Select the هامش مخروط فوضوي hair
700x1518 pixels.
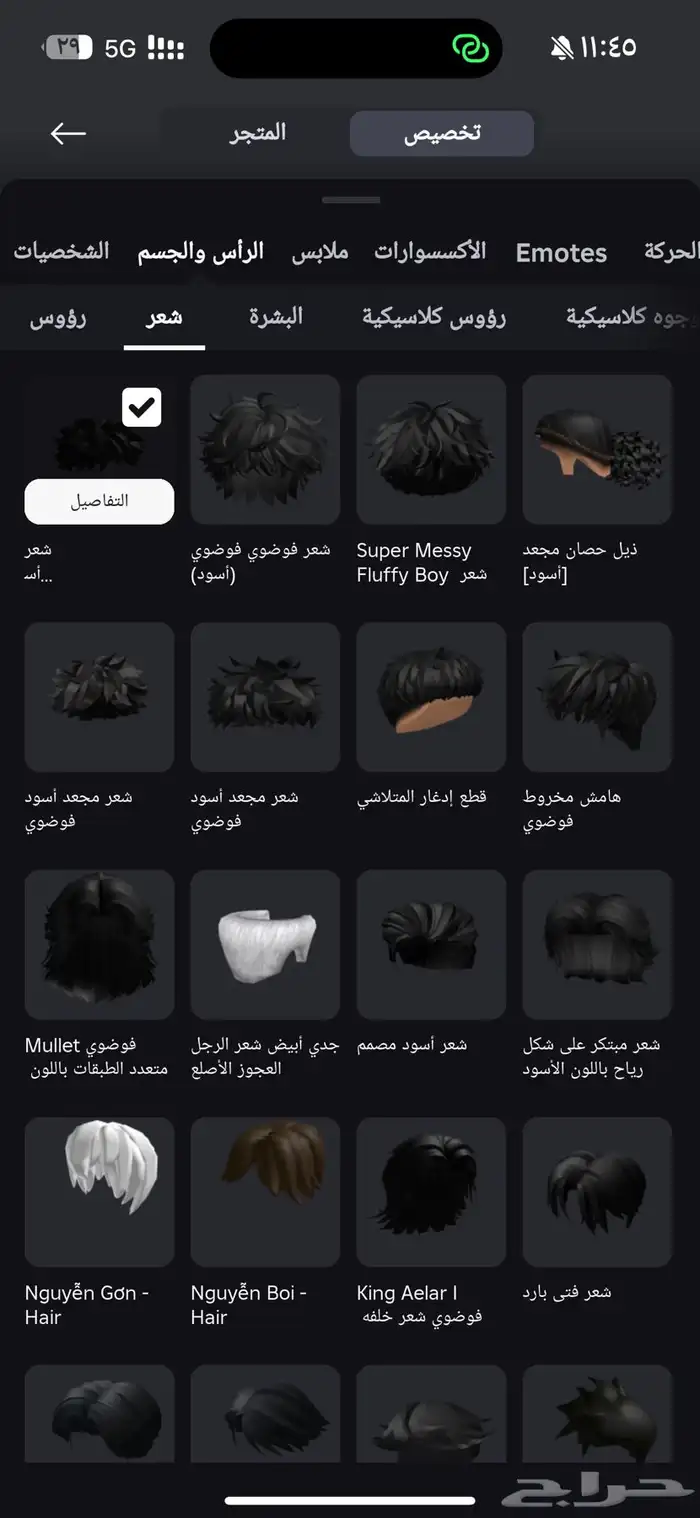tap(597, 696)
